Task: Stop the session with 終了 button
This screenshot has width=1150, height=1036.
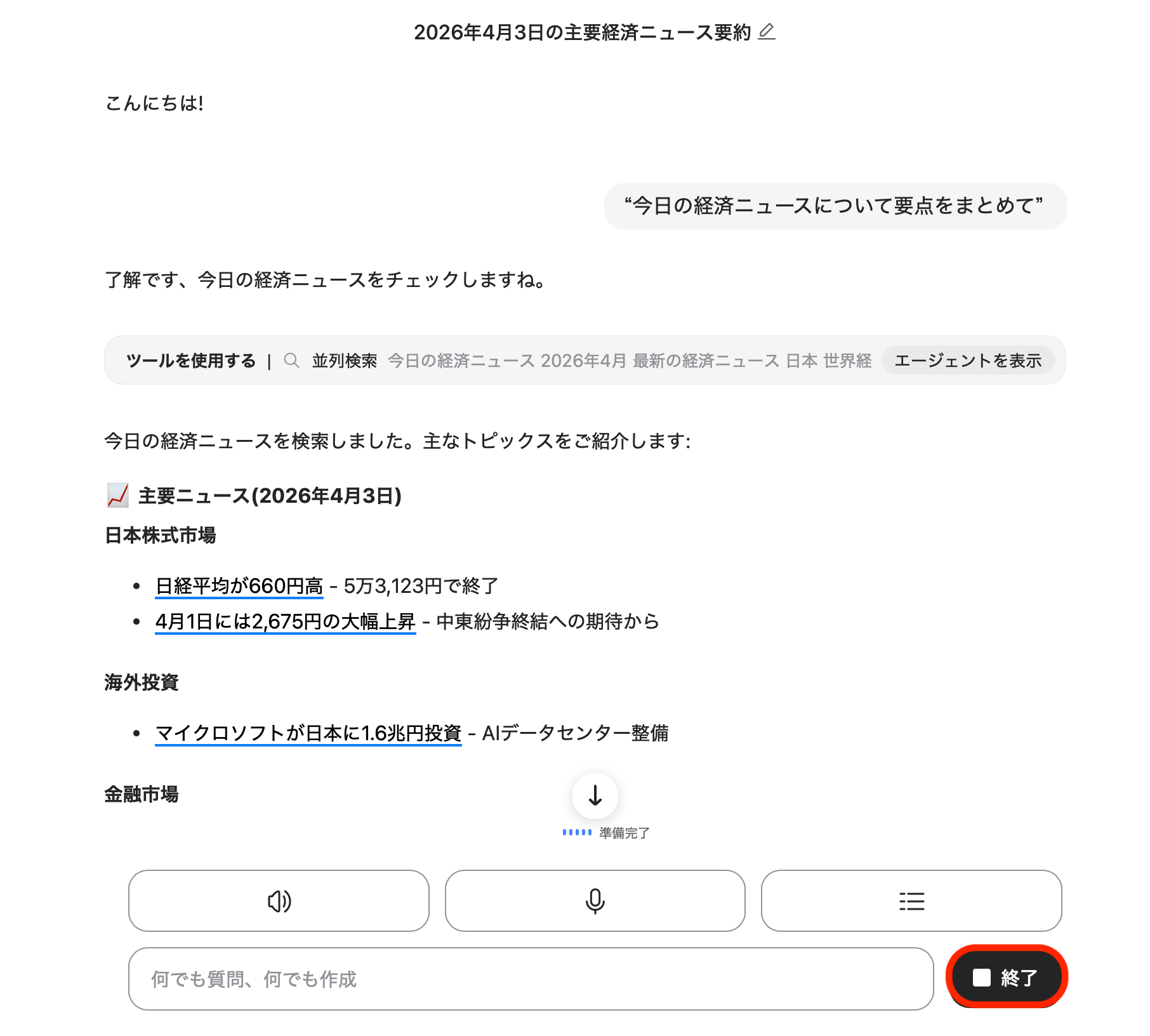Action: click(1006, 978)
